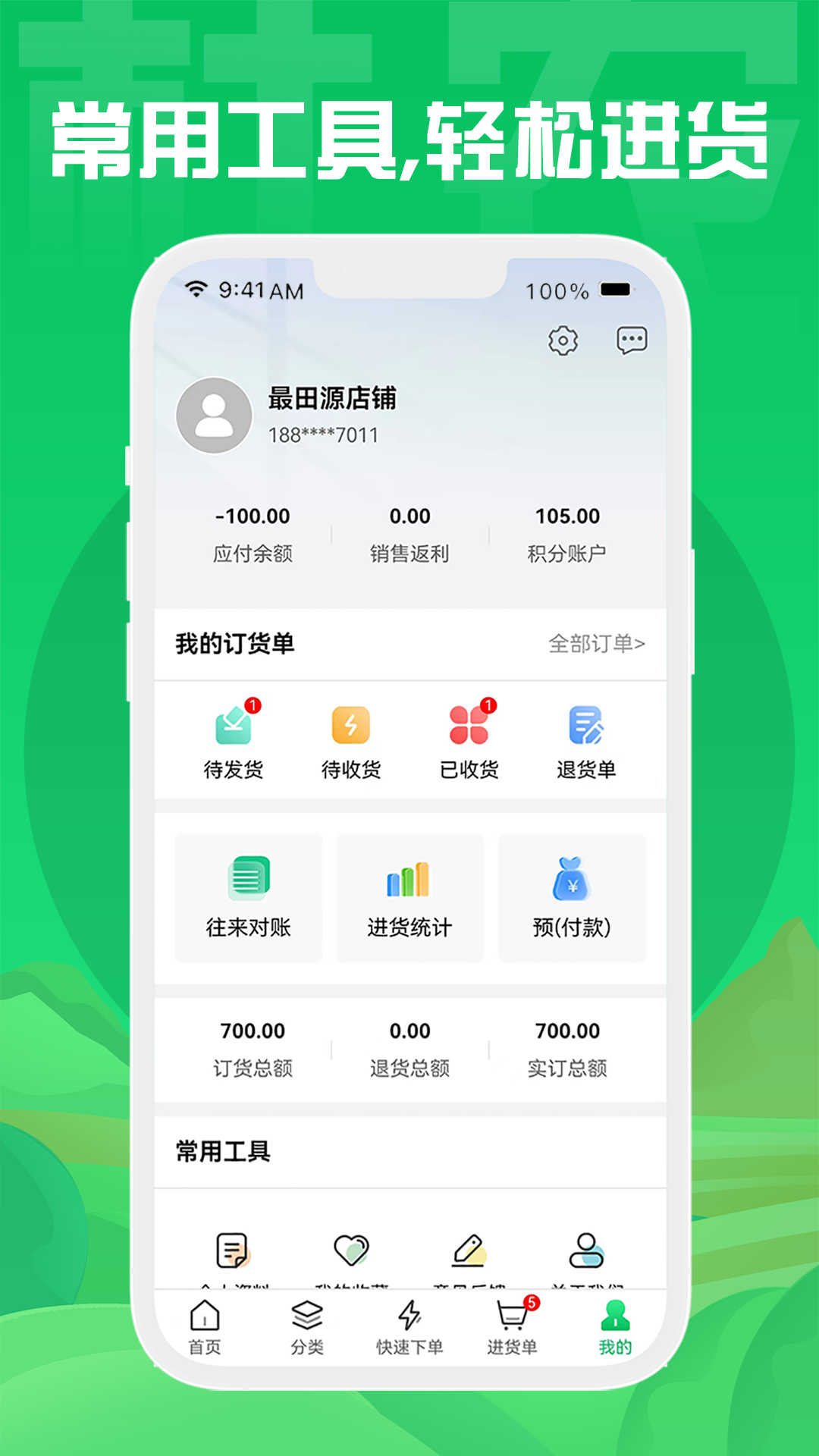Open the messages chat icon
Image resolution: width=819 pixels, height=1456 pixels.
[630, 340]
